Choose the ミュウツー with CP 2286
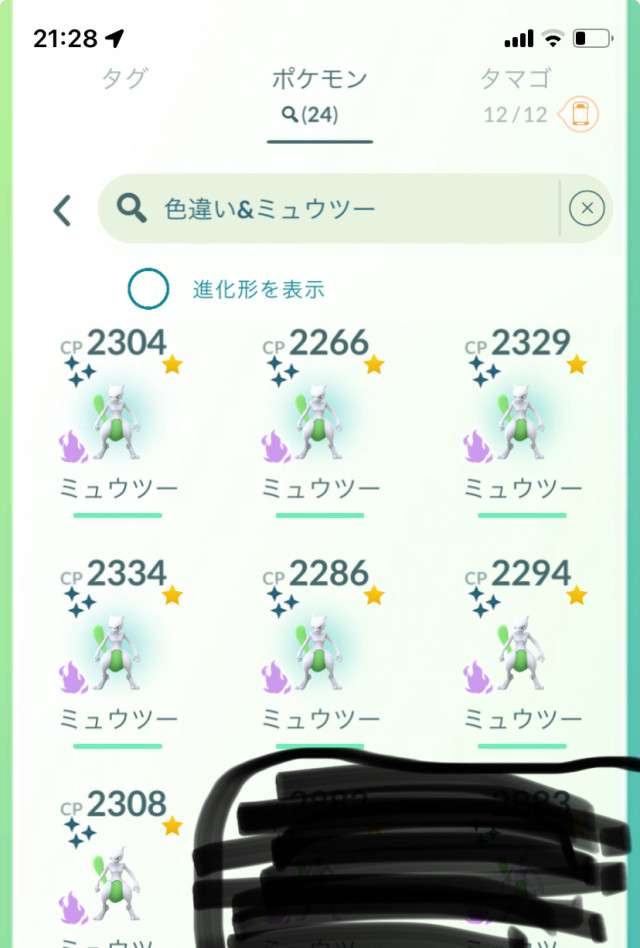The height and width of the screenshot is (948, 640). click(x=320, y=650)
